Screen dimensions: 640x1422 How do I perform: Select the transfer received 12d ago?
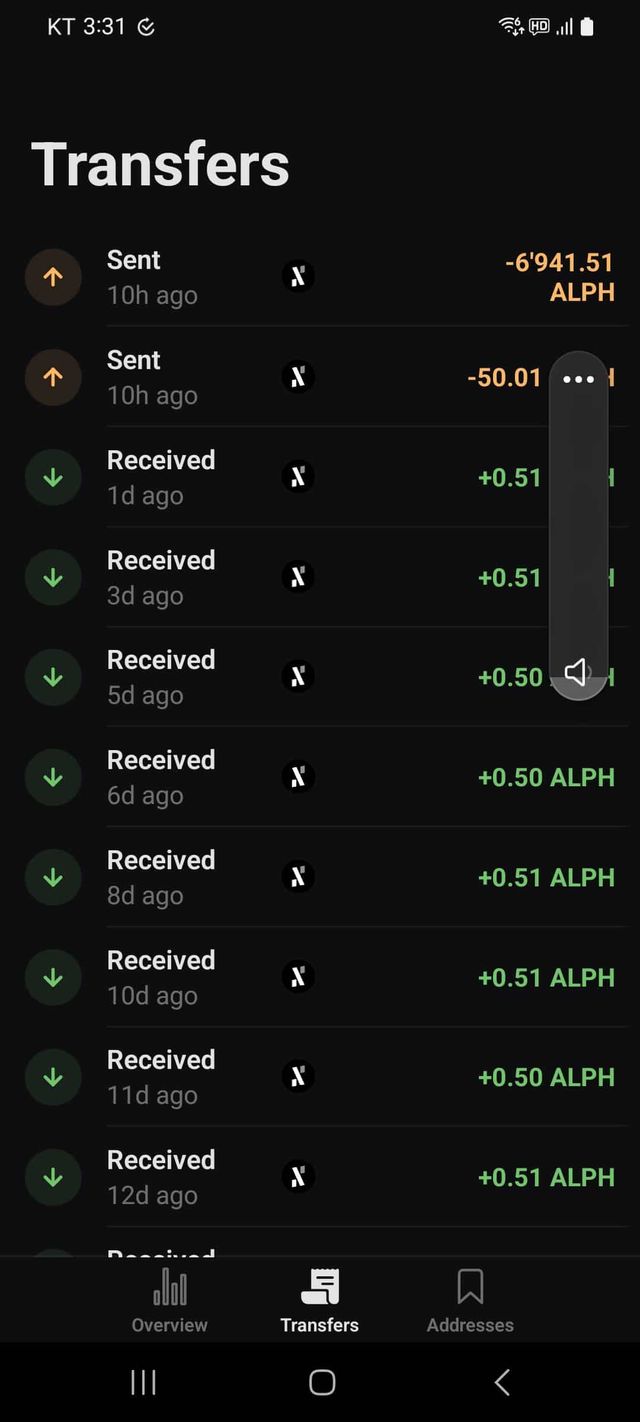(320, 1177)
